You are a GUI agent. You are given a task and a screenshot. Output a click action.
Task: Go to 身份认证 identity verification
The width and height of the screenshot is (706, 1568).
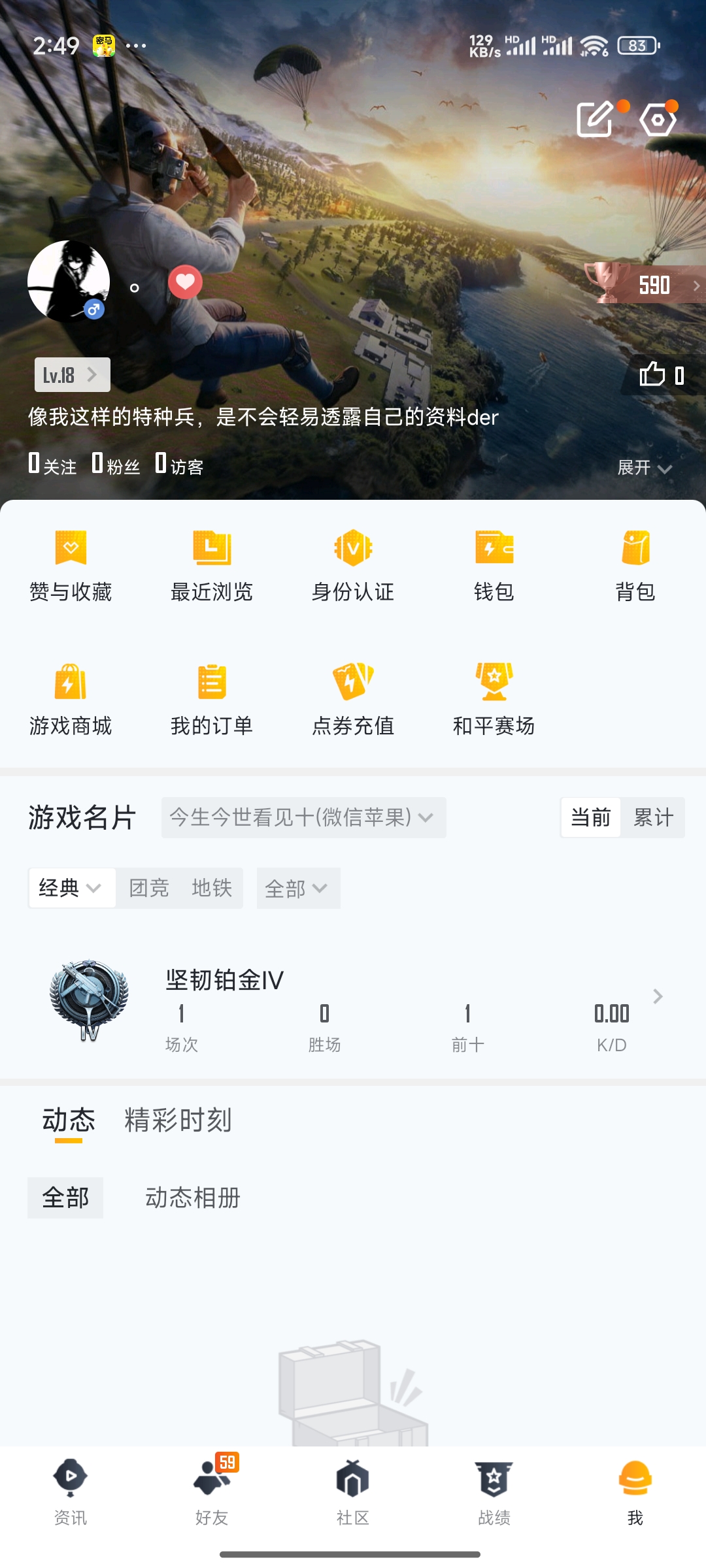point(353,566)
